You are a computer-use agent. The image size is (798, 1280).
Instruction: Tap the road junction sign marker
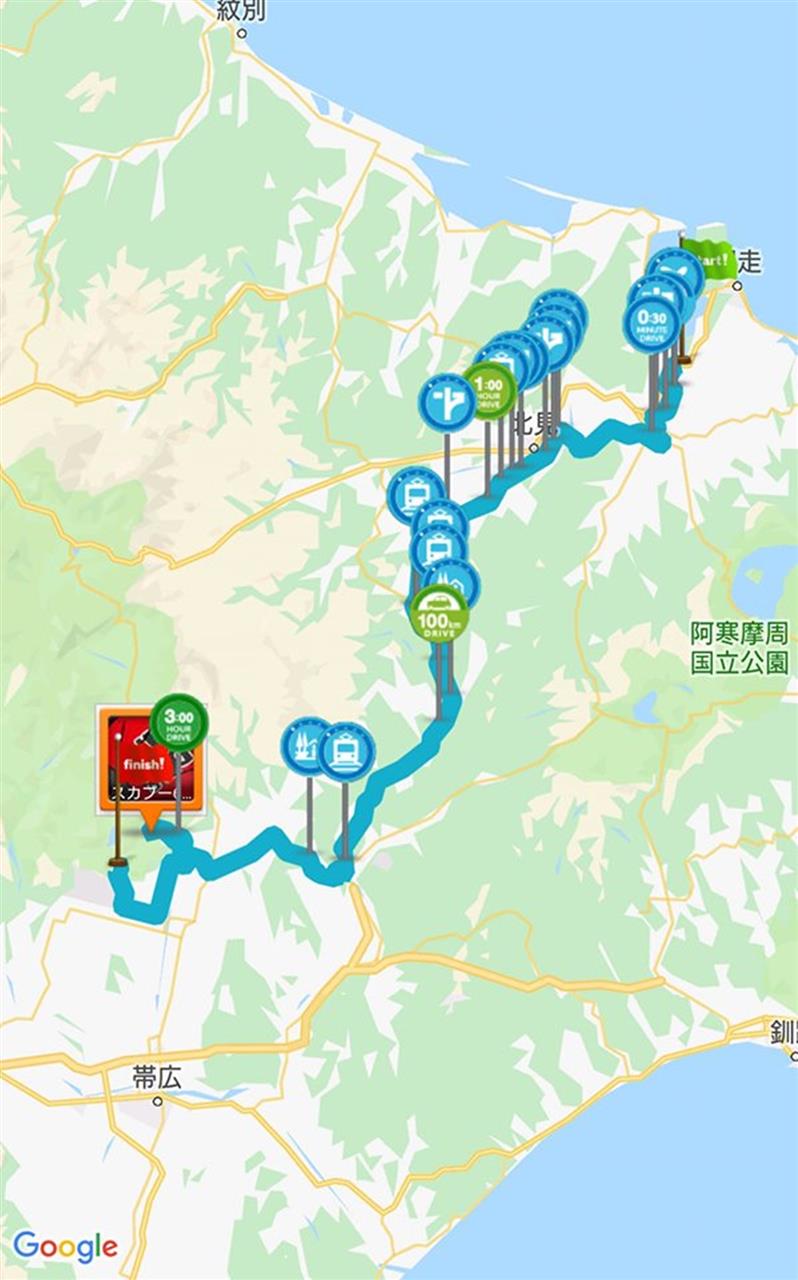pos(446,402)
